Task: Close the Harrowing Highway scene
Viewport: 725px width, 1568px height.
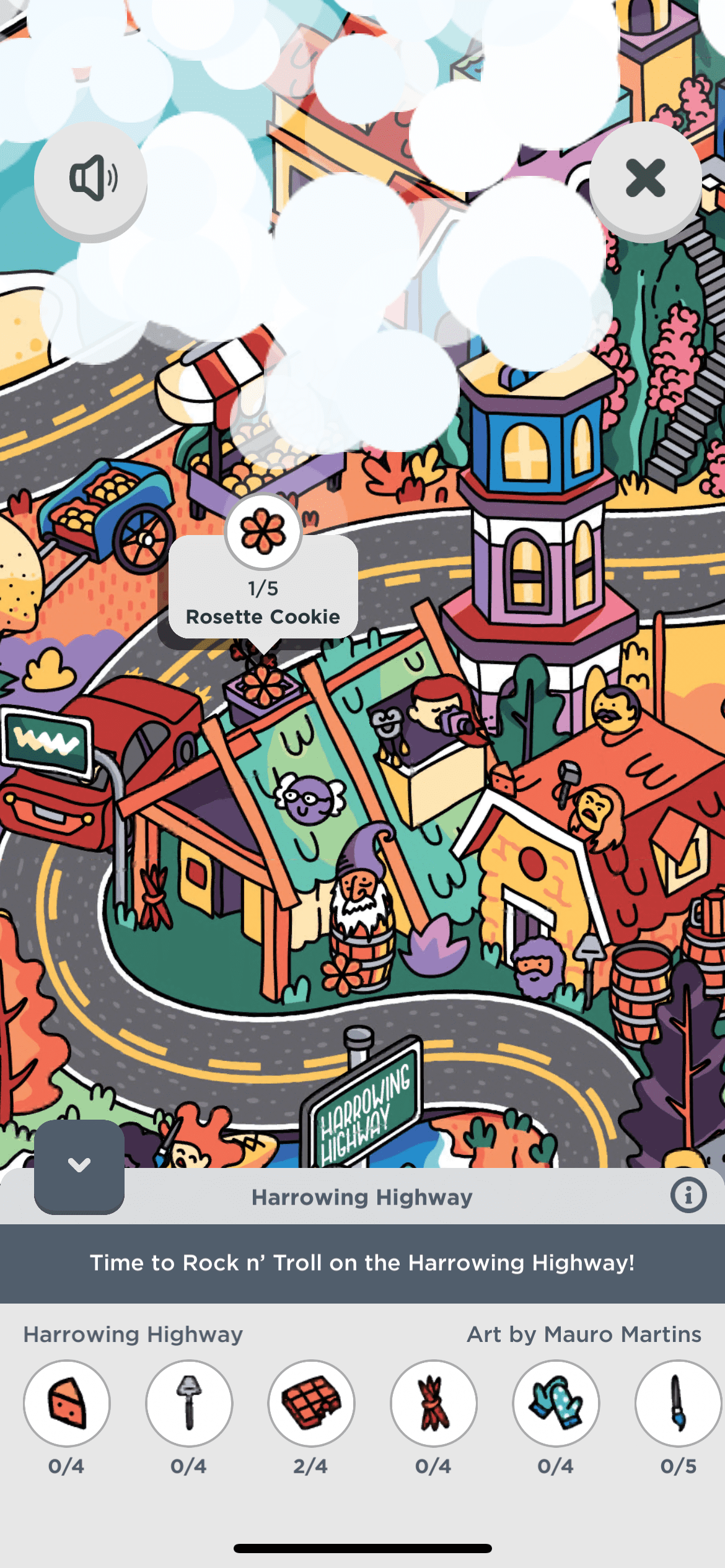Action: (x=645, y=178)
